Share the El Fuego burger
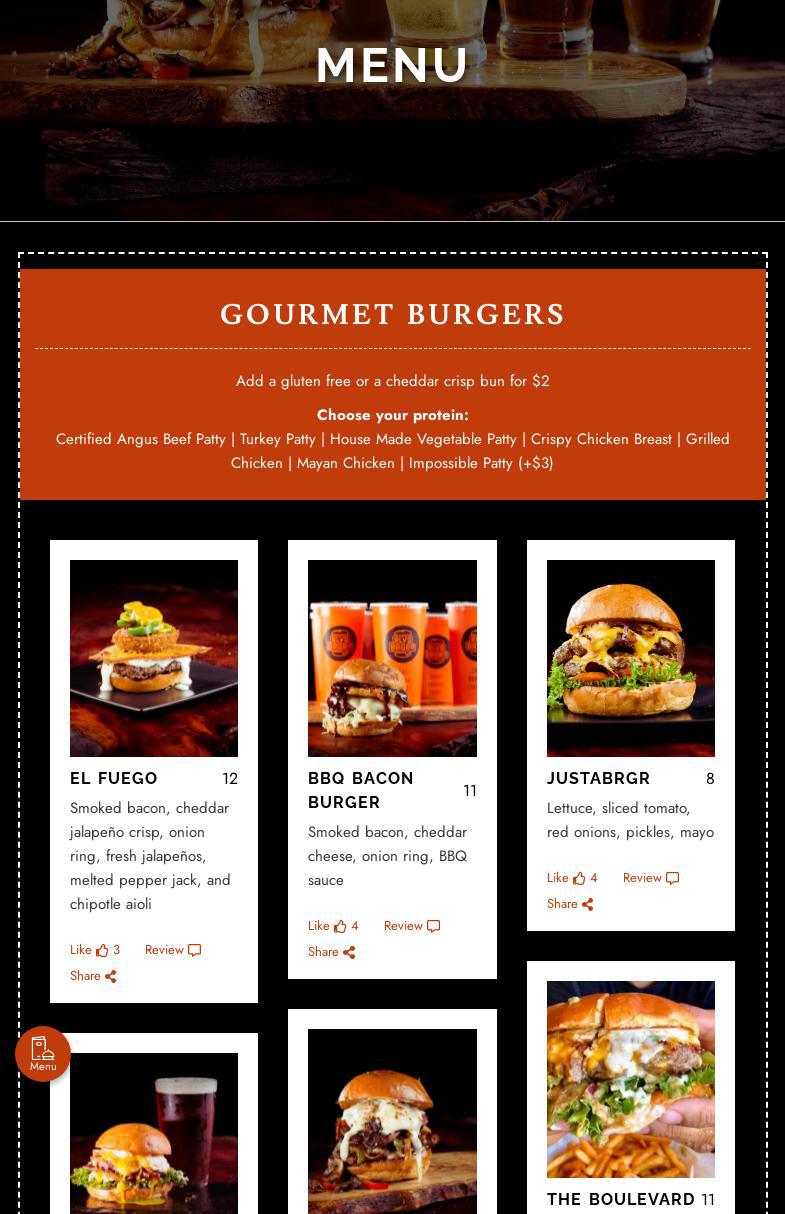 (x=93, y=976)
